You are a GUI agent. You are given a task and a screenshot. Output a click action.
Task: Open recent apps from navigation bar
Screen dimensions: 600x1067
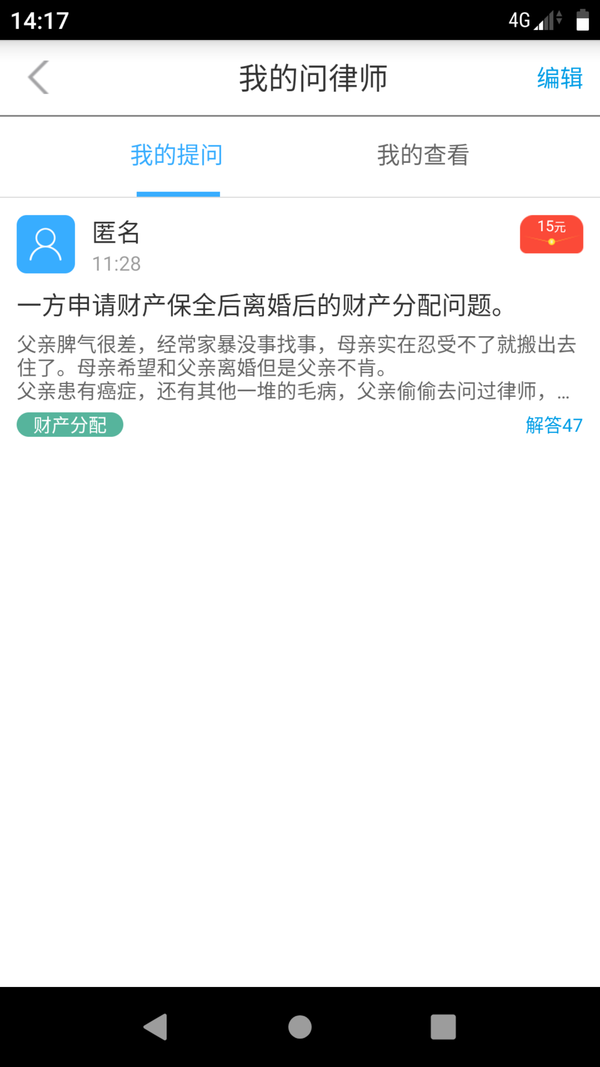[443, 1027]
